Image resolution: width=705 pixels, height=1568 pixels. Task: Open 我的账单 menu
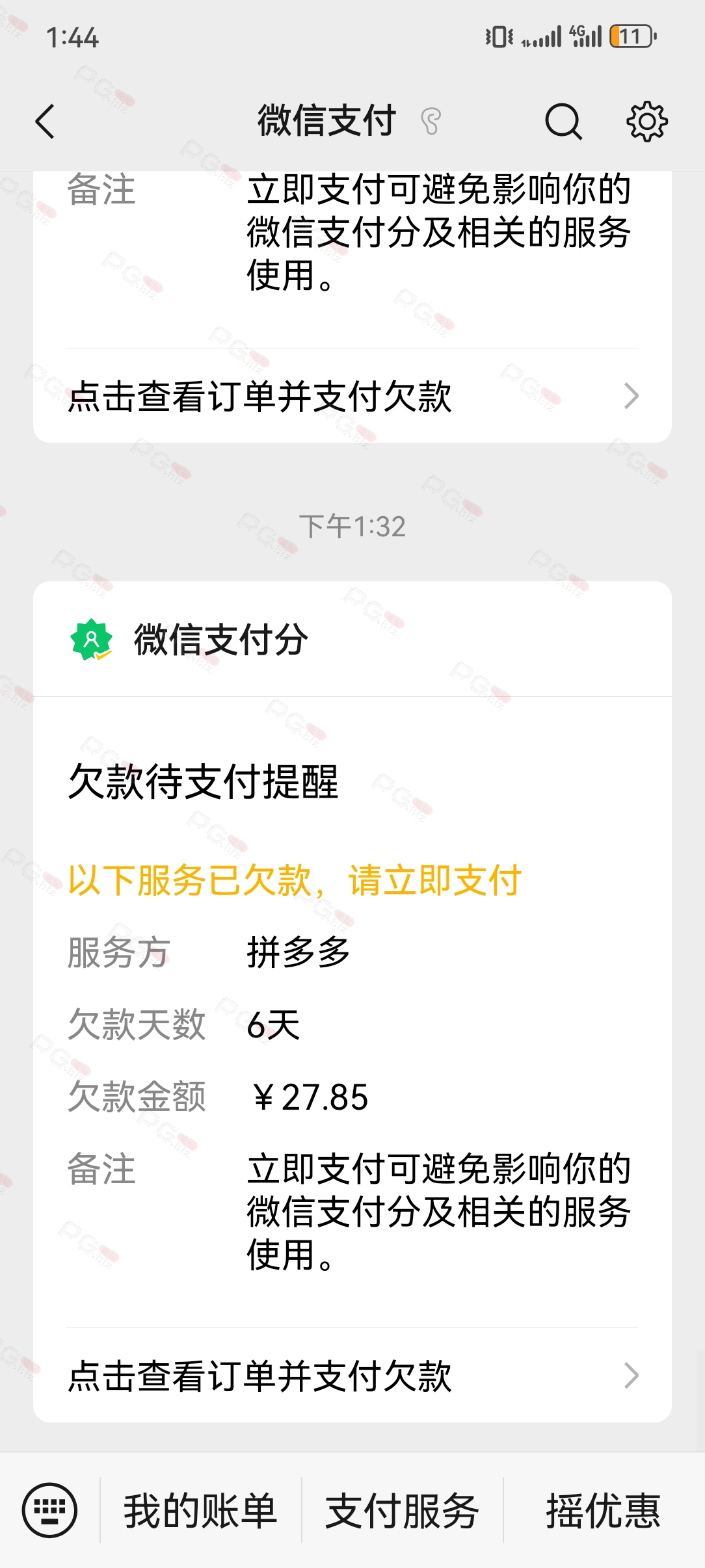coord(200,1510)
